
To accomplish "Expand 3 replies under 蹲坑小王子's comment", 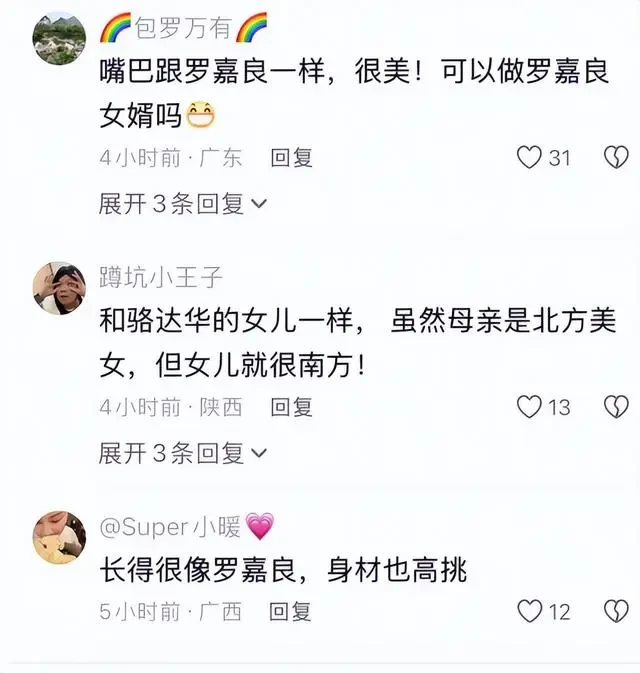I will [183, 453].
